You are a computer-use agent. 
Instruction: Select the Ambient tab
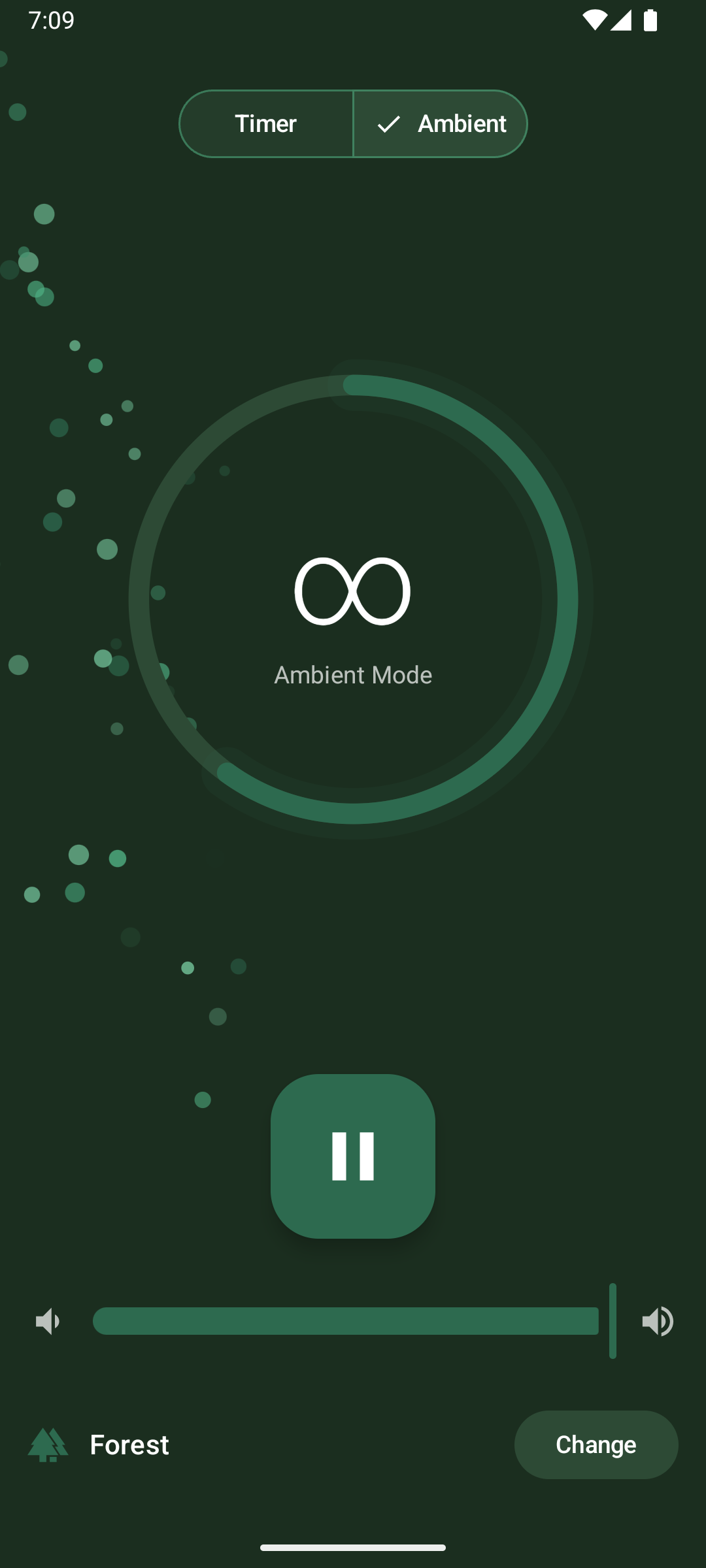[x=439, y=123]
